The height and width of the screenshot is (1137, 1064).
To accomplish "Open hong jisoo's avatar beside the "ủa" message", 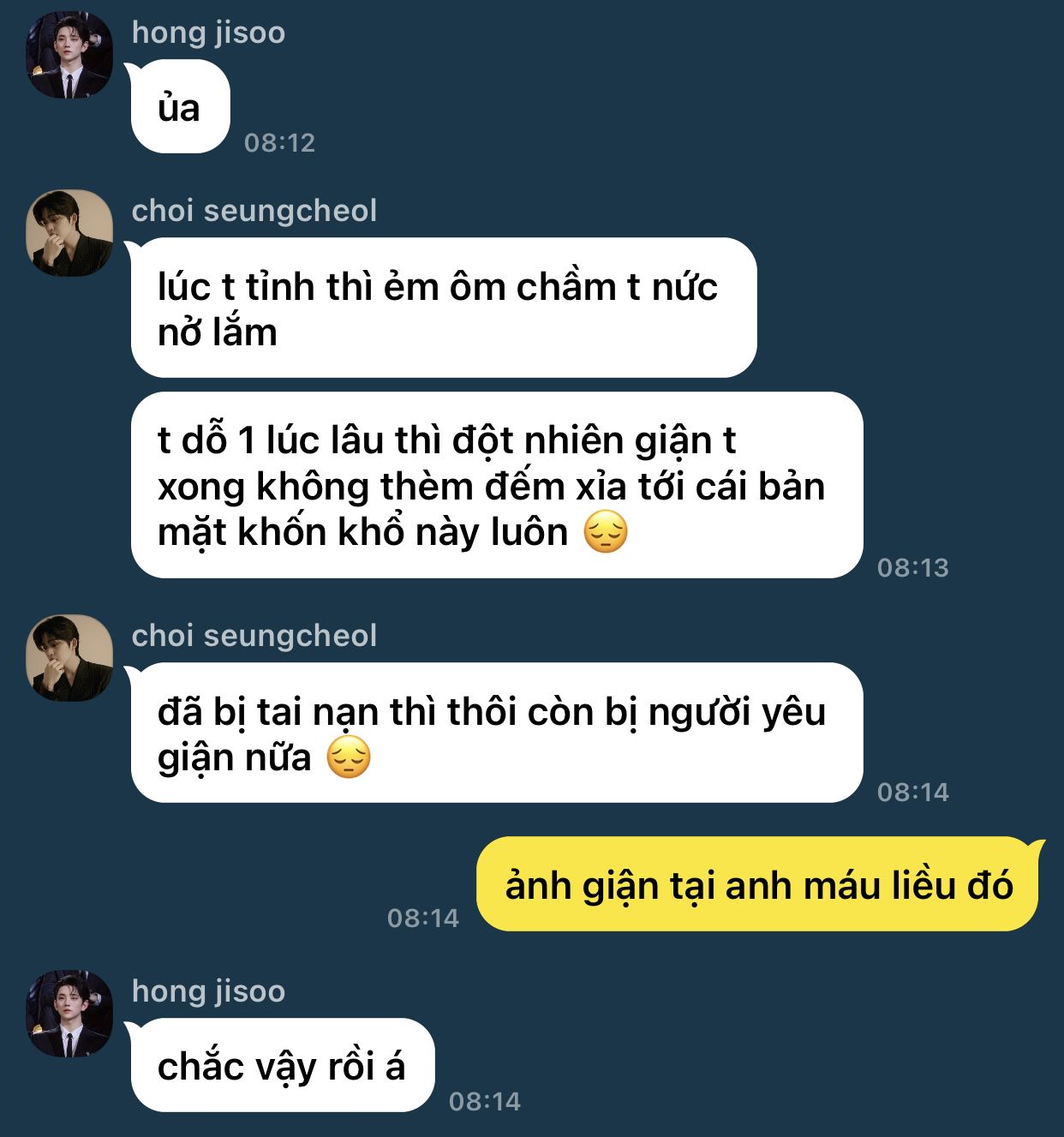I will point(69,56).
